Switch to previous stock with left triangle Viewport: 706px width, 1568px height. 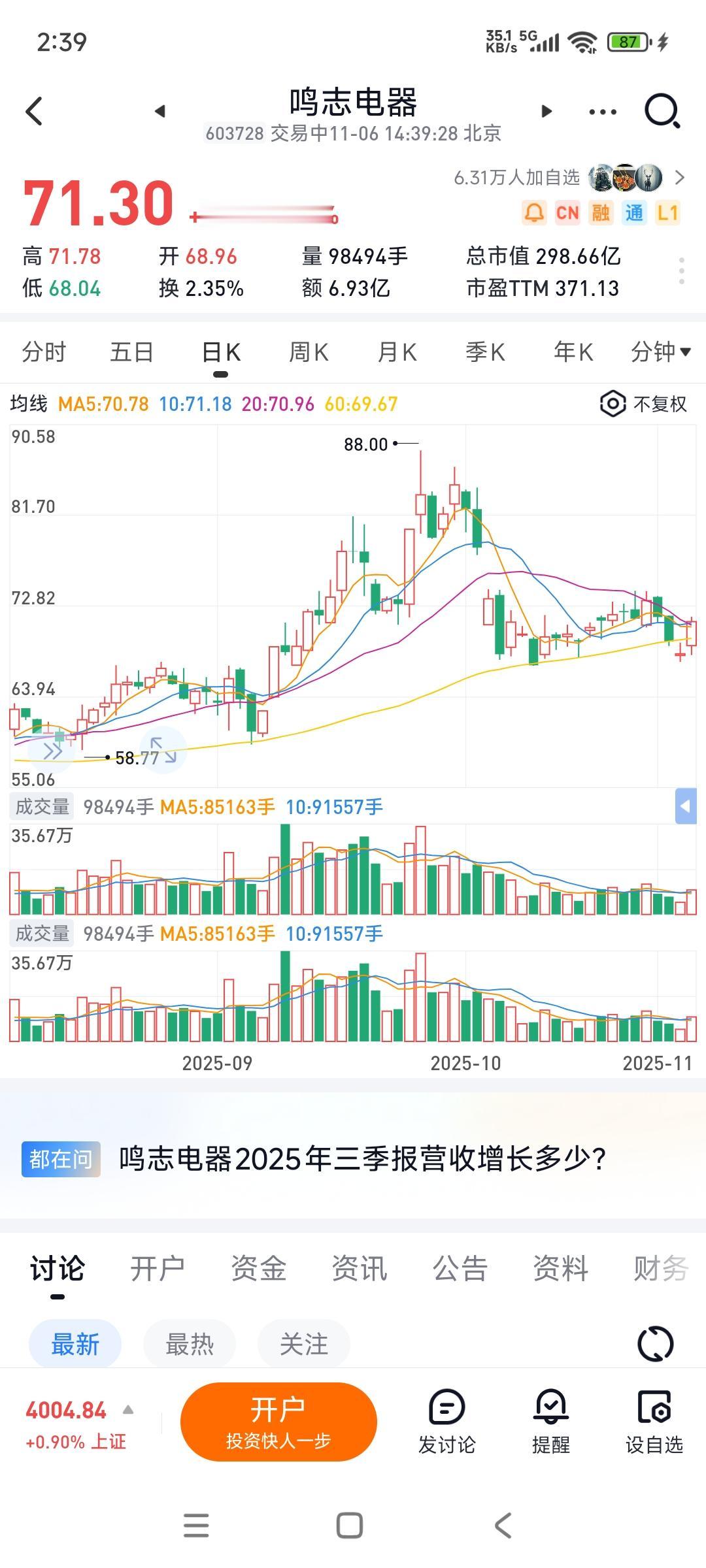pyautogui.click(x=160, y=111)
